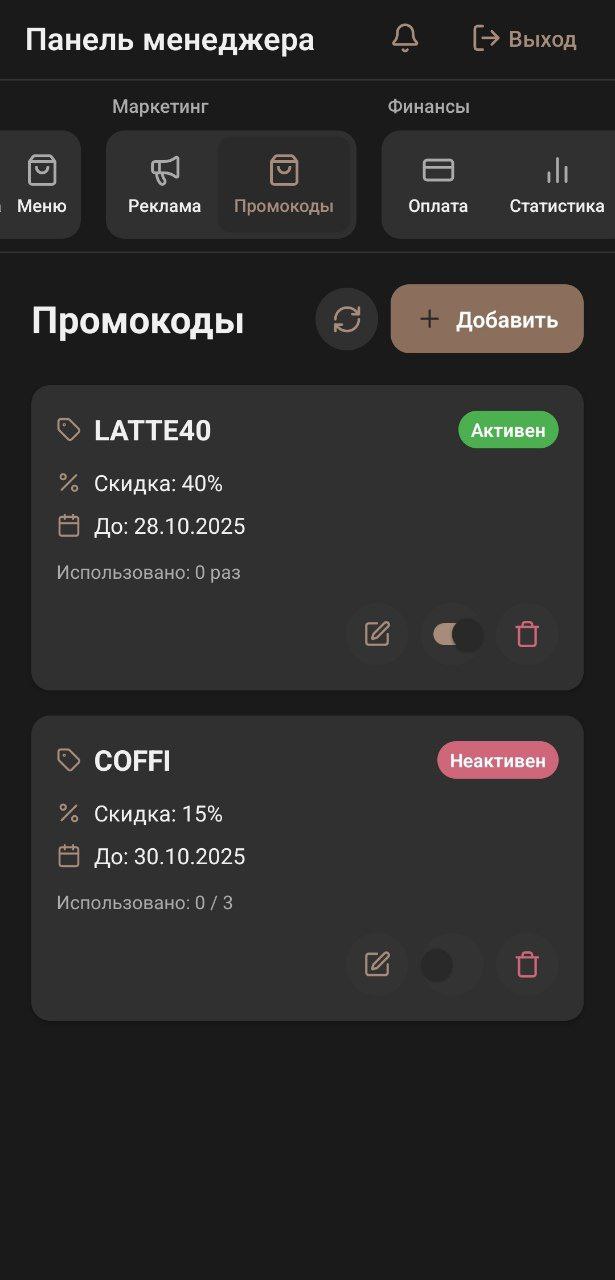Enable the COFFI promo code toggle
Viewport: 615px width, 1280px height.
click(x=451, y=964)
